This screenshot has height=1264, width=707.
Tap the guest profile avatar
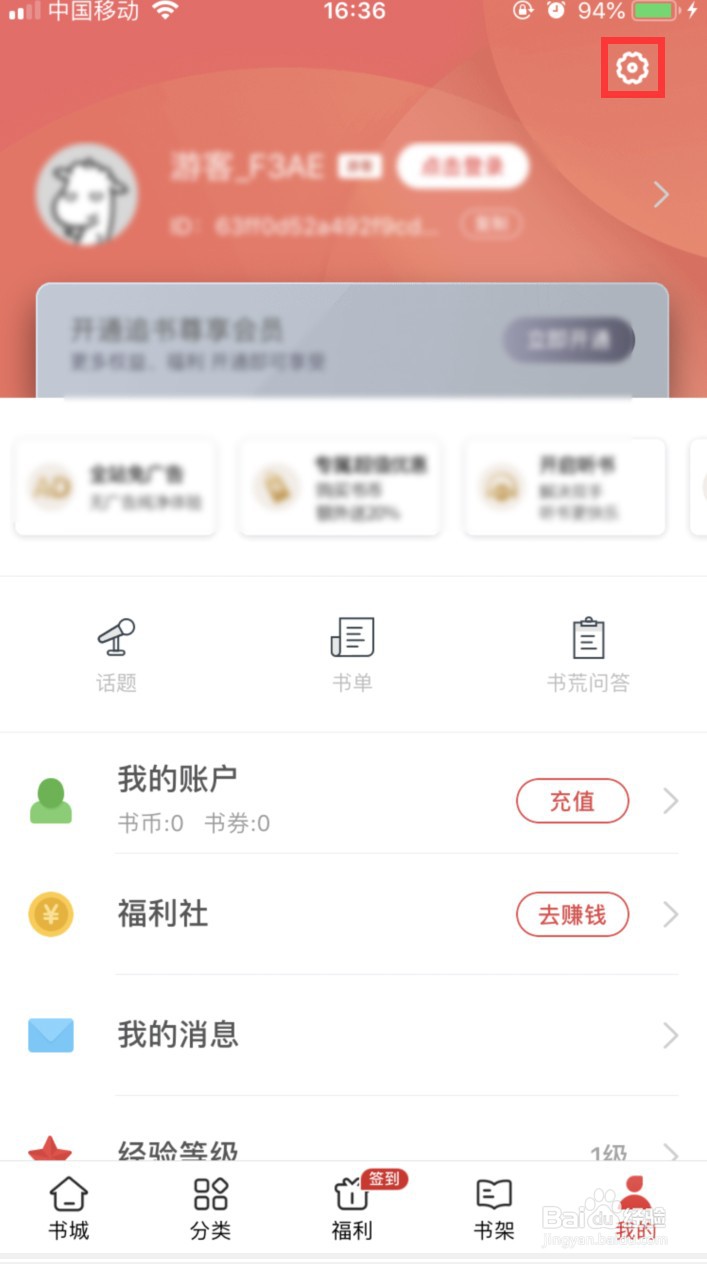87,194
